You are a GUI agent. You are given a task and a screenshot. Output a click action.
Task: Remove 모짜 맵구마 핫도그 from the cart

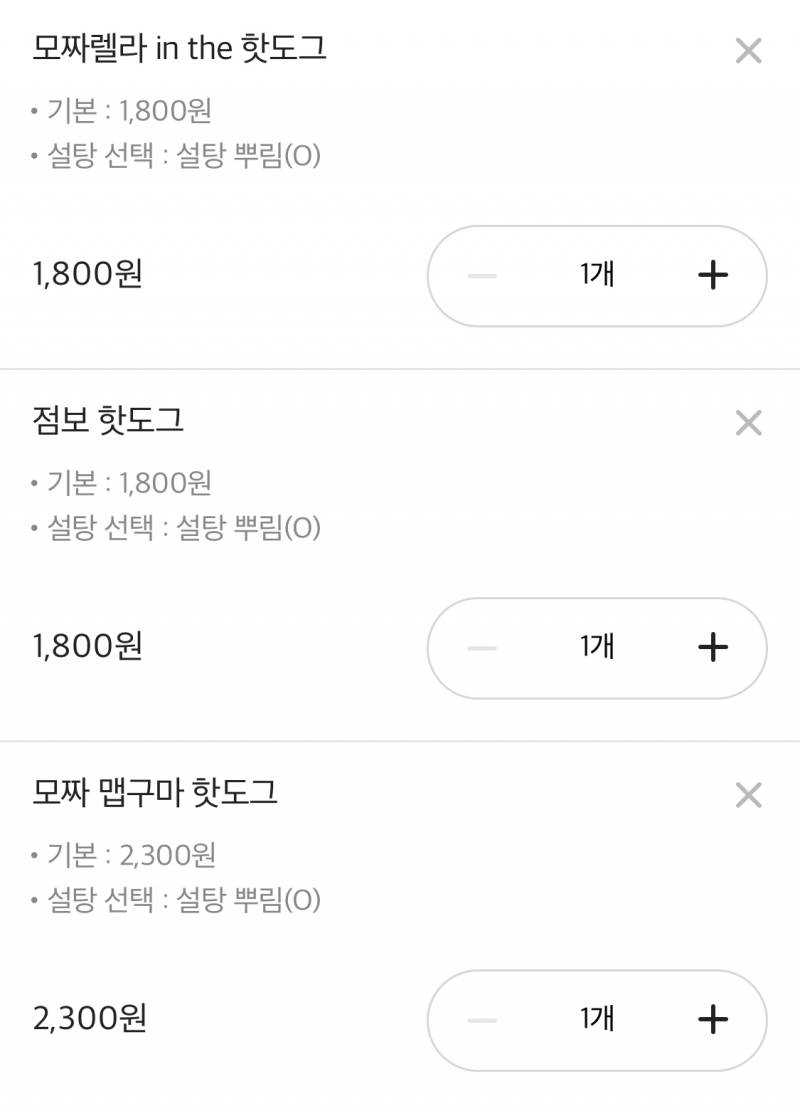(748, 795)
